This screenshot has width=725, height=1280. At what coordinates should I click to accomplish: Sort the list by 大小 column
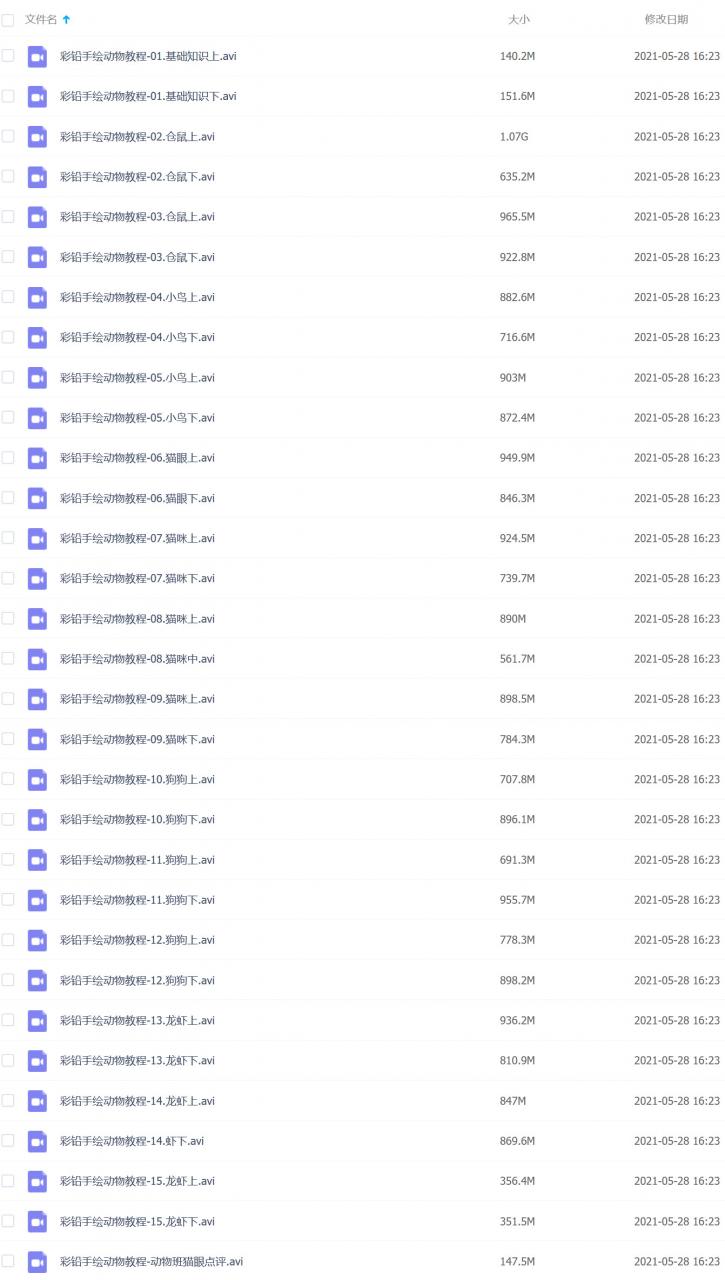[518, 19]
